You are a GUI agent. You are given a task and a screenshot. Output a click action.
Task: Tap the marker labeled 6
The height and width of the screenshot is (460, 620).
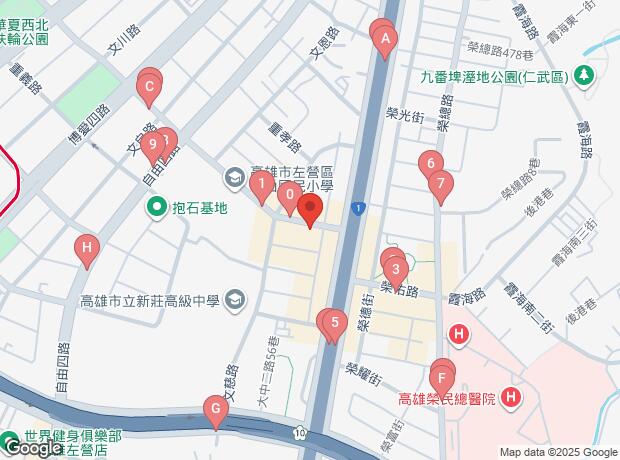point(429,164)
